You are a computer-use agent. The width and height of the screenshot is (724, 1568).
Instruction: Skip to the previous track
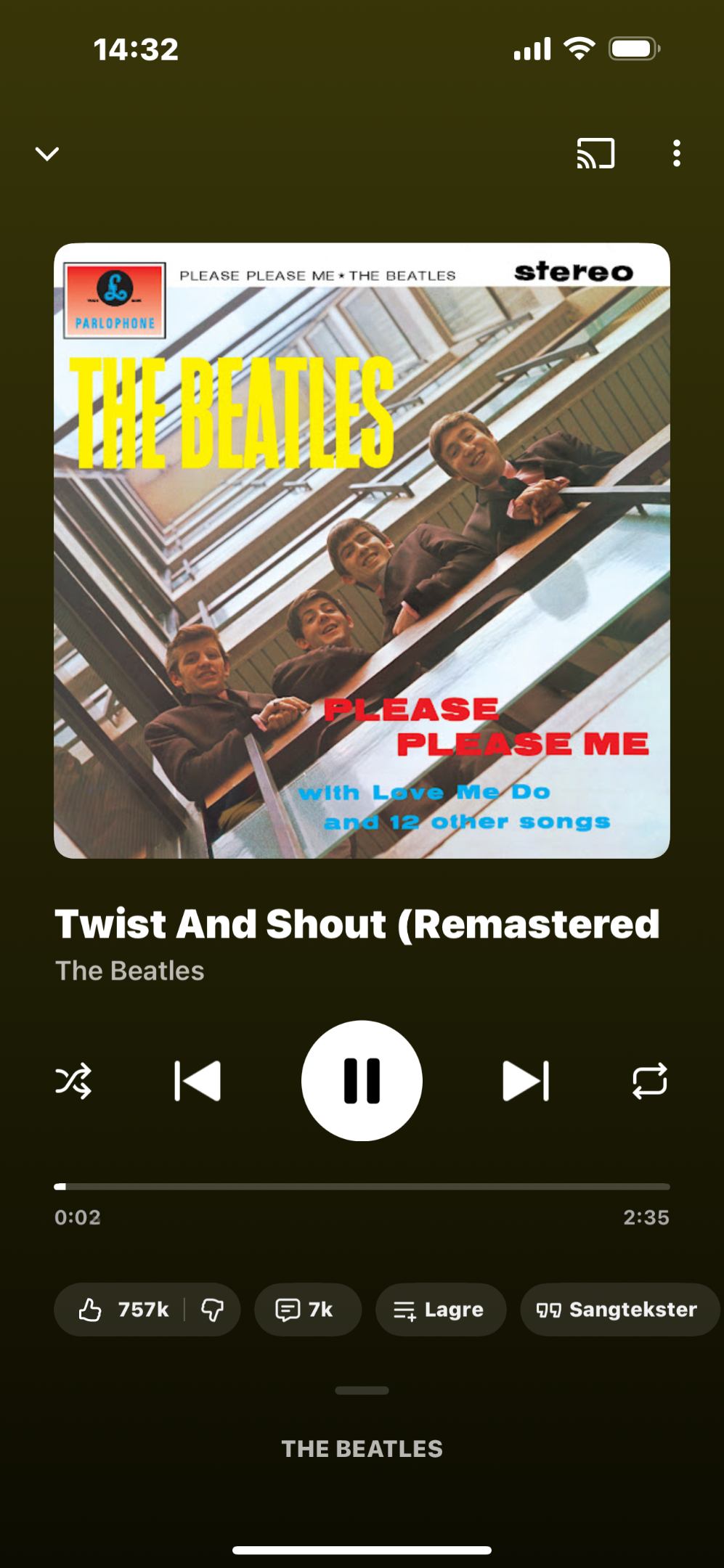click(198, 1081)
